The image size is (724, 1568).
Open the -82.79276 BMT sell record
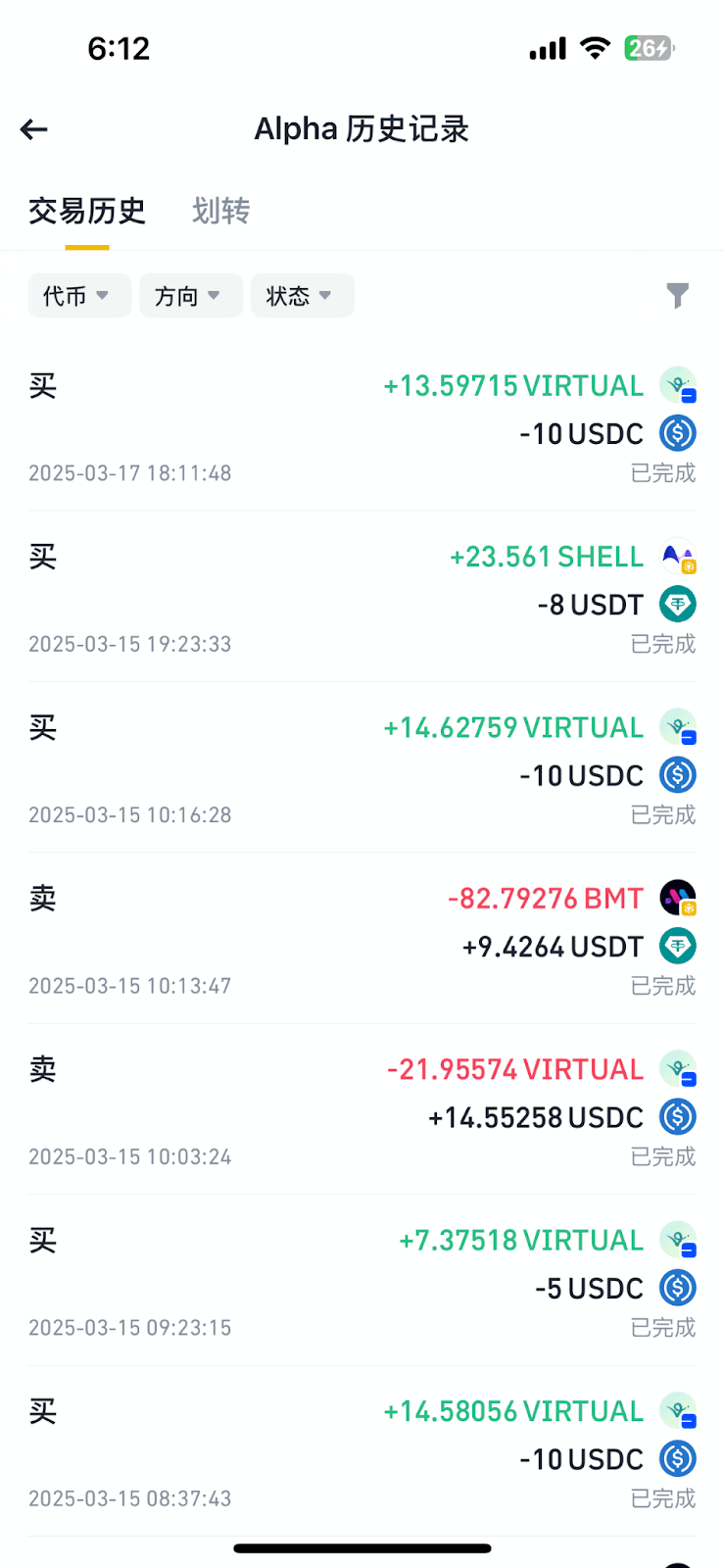[362, 941]
